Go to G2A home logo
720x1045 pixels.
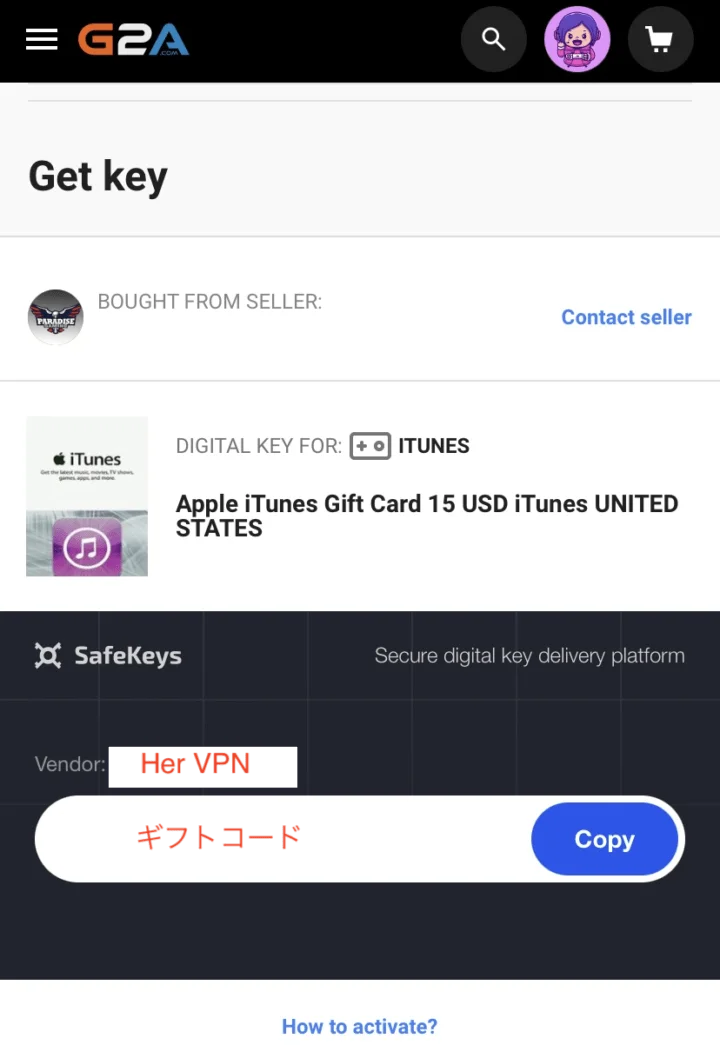[x=133, y=39]
